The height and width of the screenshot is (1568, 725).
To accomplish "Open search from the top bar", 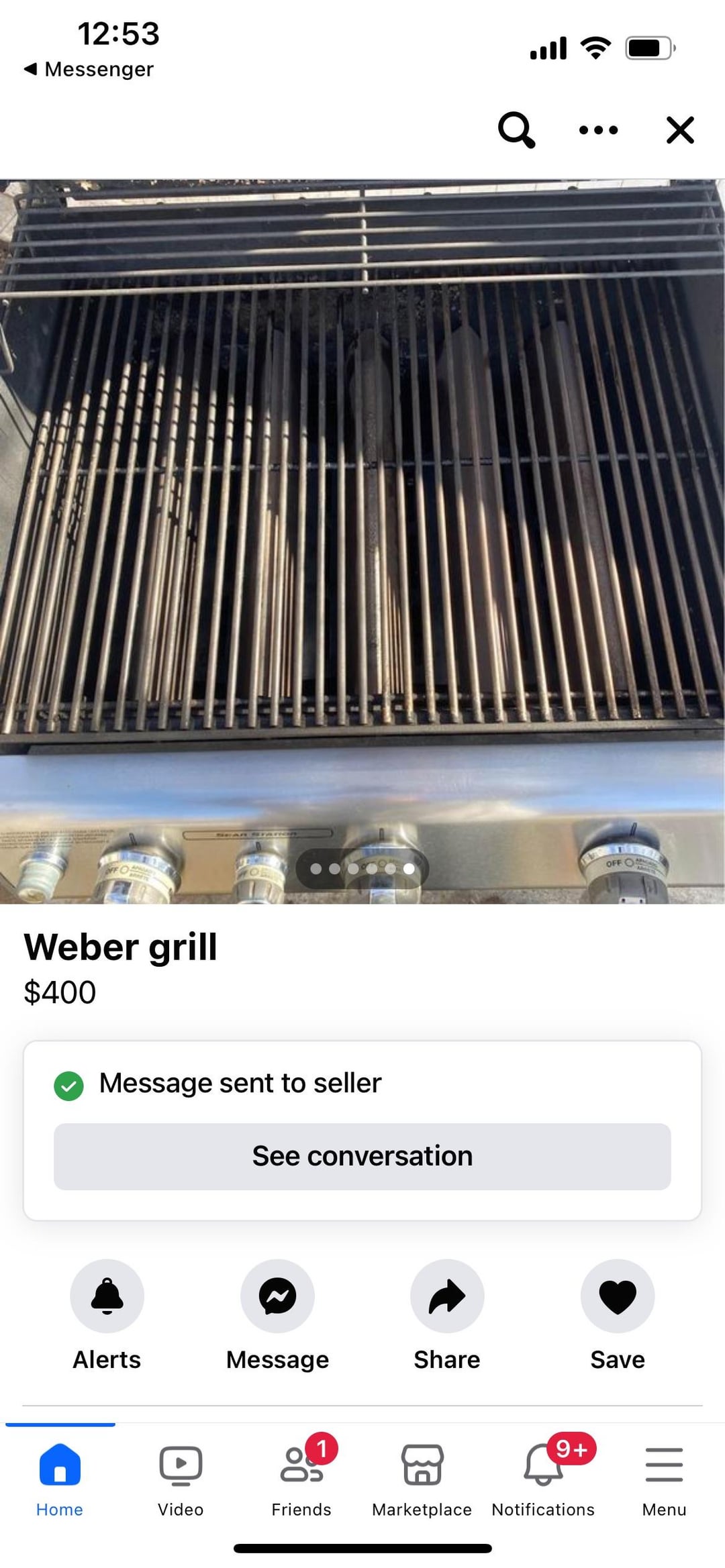I will click(516, 129).
